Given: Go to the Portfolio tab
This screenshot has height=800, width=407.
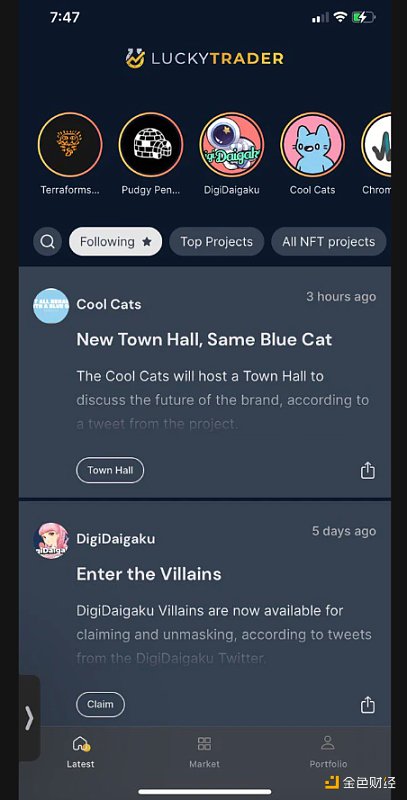Looking at the screenshot, I should point(328,752).
